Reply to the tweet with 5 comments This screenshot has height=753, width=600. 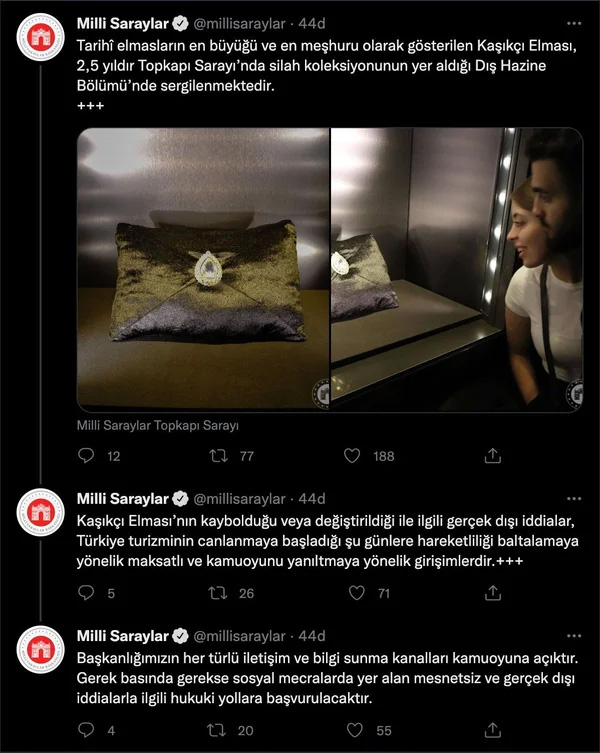(86, 593)
